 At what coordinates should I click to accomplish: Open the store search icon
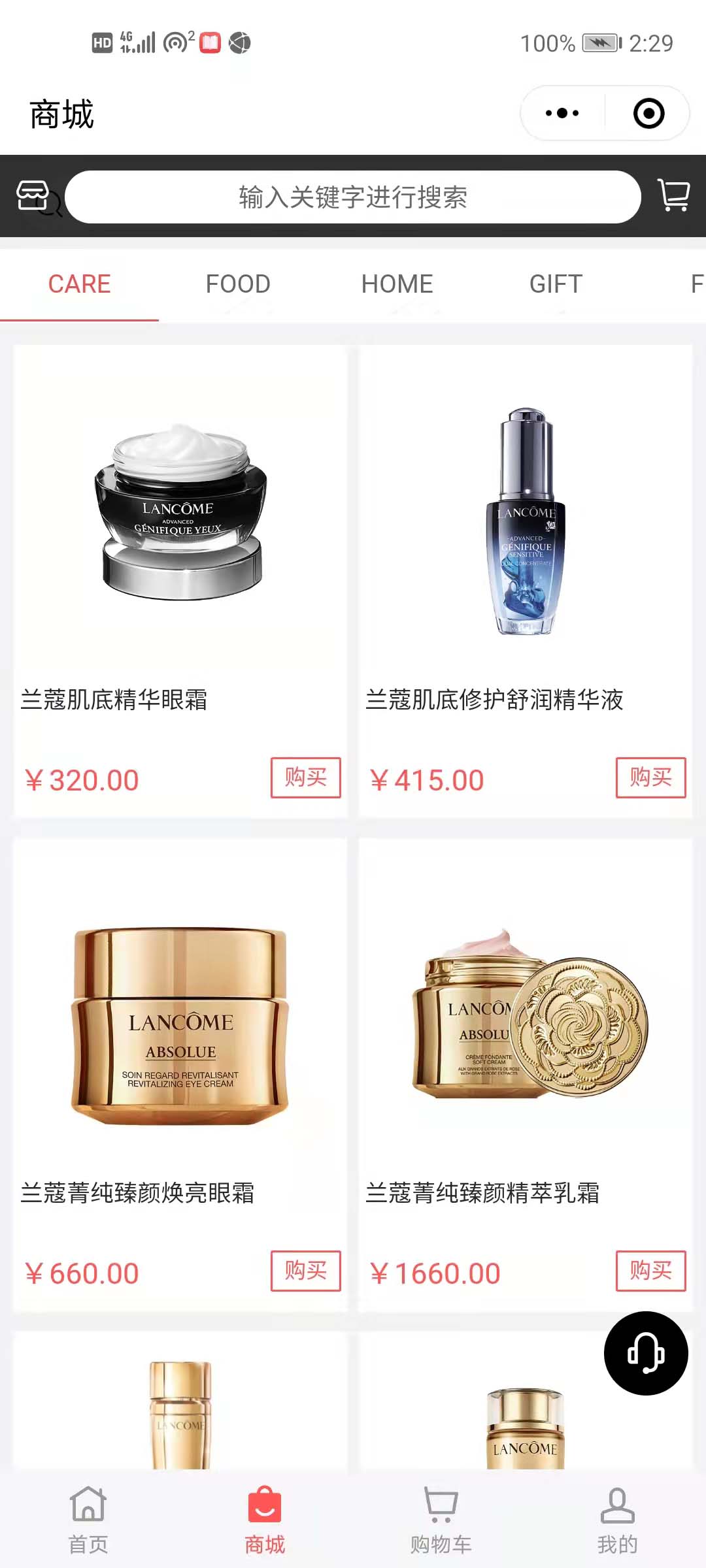pyautogui.click(x=38, y=197)
